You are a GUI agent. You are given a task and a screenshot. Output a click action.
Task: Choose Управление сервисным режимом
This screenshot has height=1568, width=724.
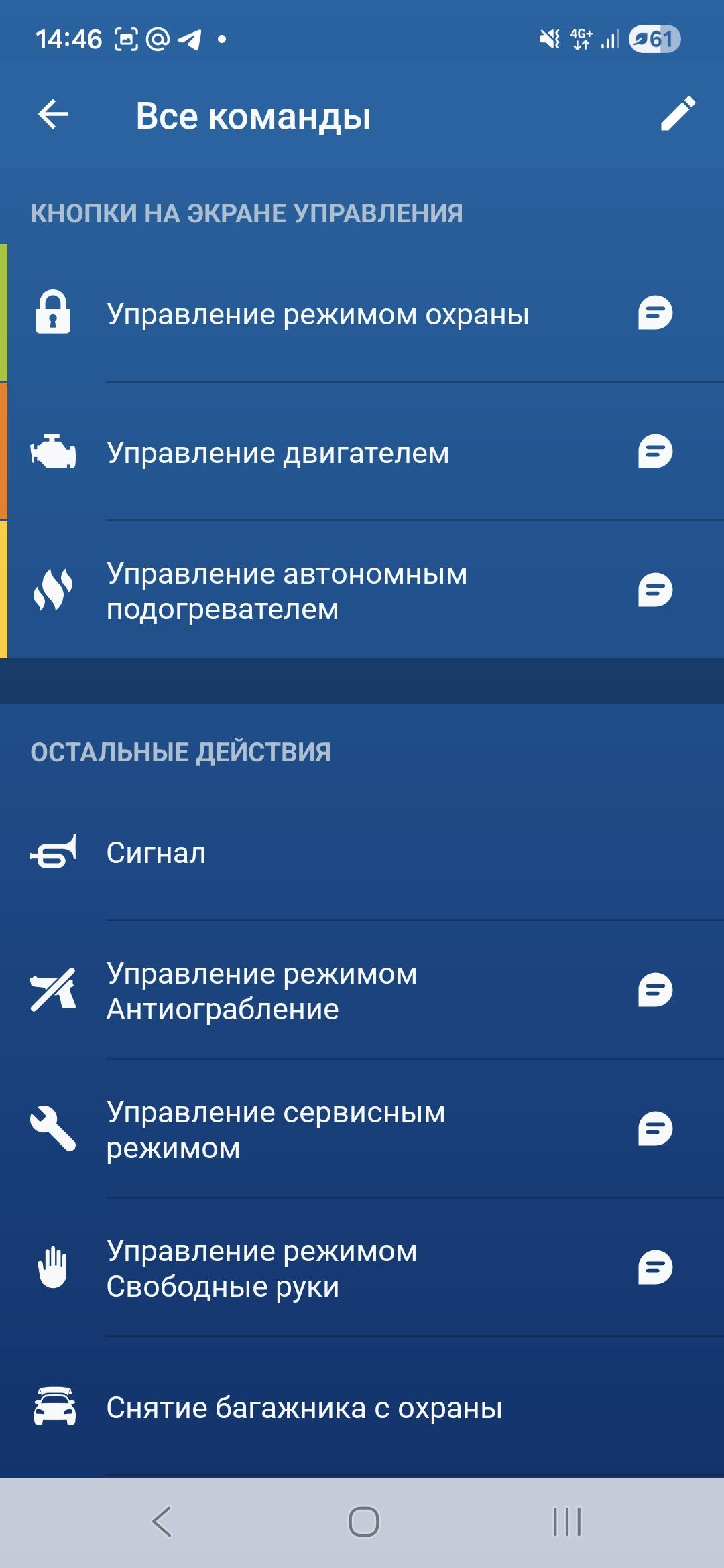(276, 1130)
